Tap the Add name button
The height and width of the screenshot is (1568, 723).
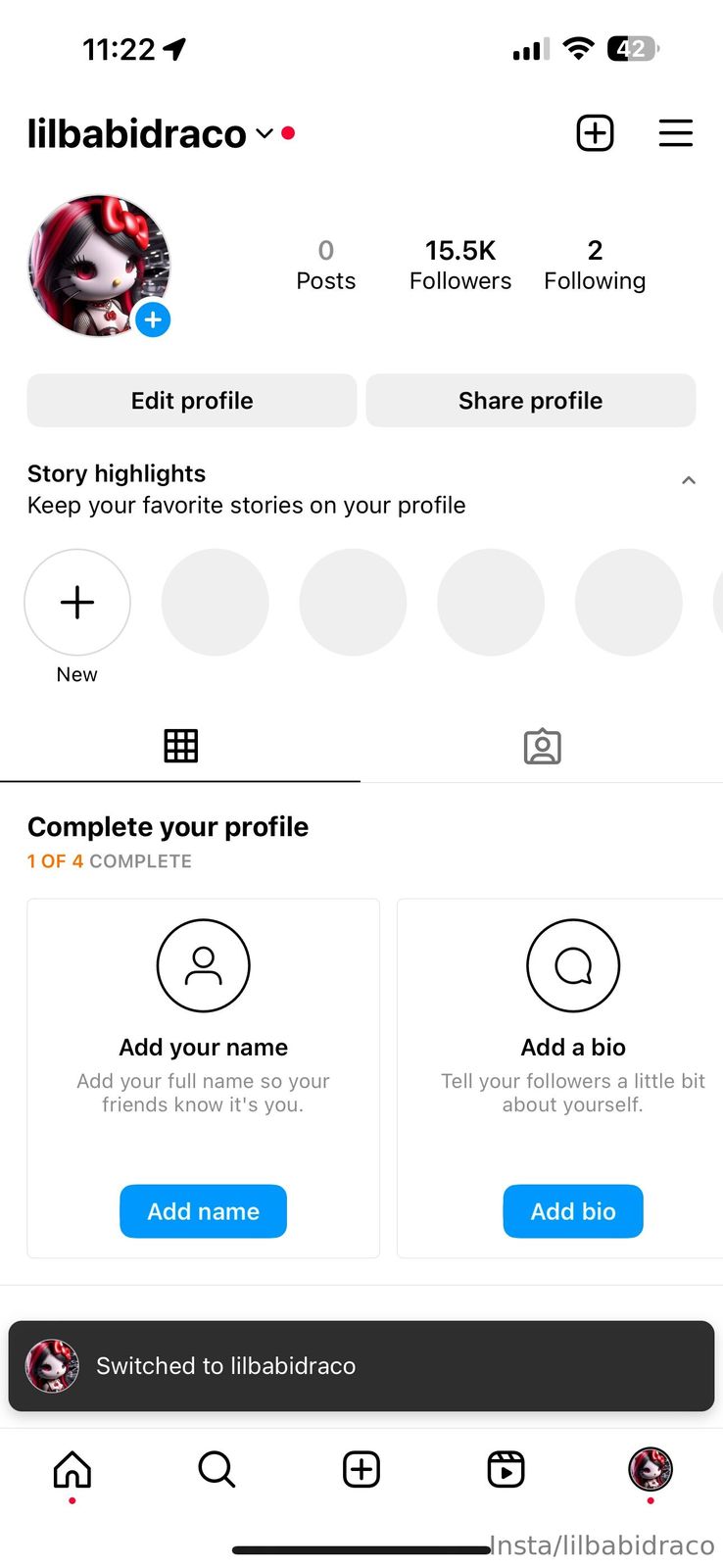coord(203,1211)
